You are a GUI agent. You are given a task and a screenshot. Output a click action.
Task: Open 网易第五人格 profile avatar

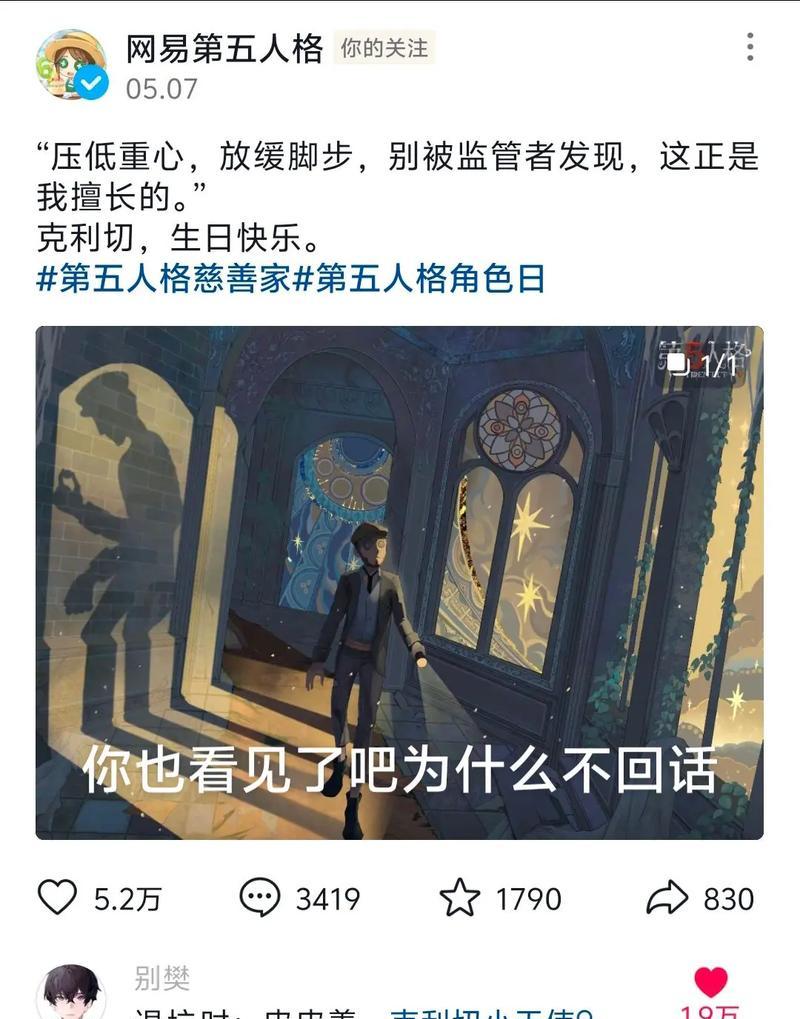point(71,65)
